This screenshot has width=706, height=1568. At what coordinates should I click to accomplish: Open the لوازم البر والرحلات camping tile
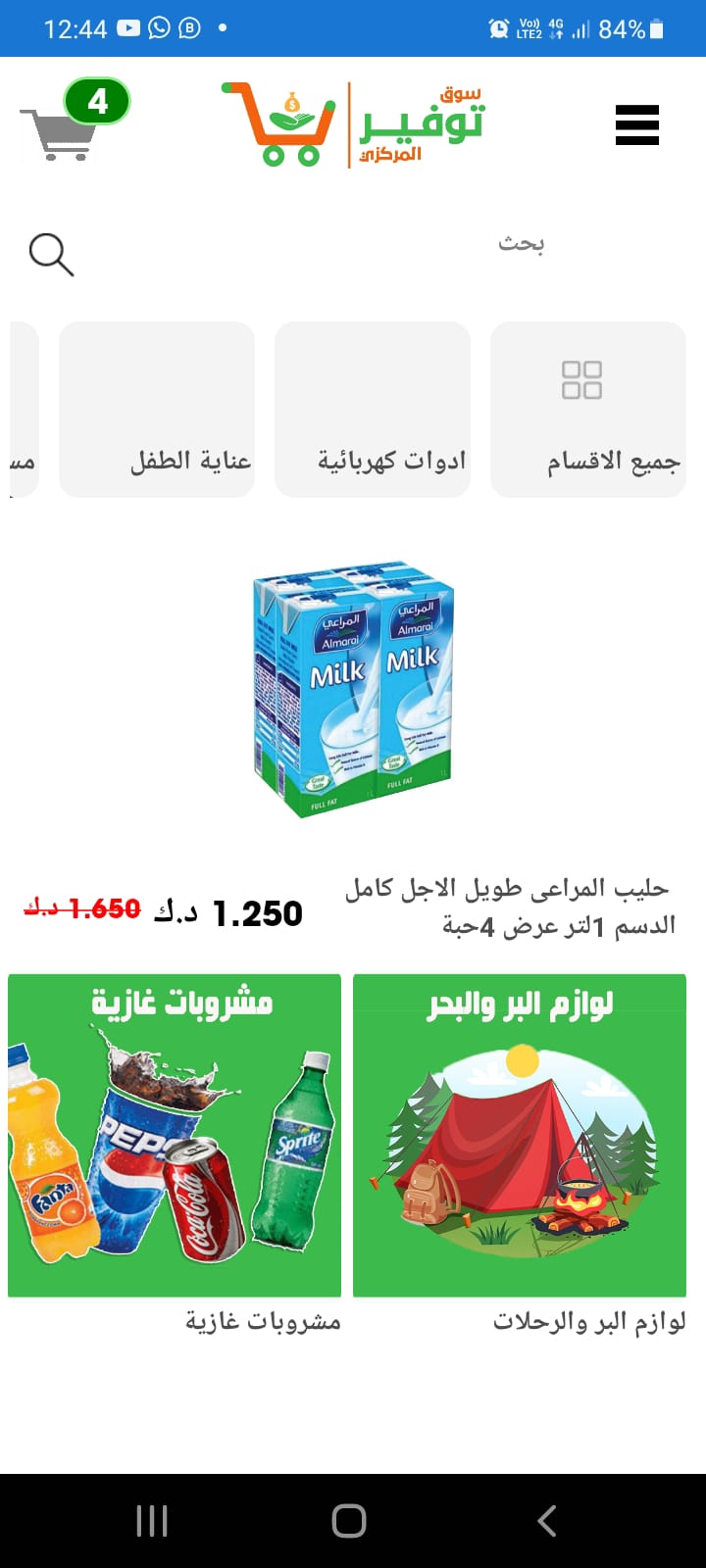tap(520, 1135)
